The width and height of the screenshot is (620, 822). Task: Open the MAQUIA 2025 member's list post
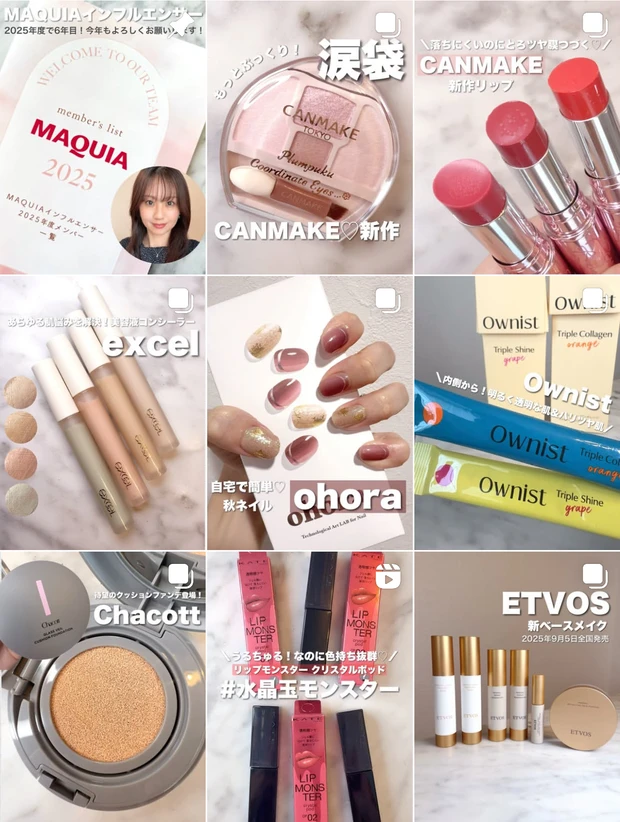[102, 137]
